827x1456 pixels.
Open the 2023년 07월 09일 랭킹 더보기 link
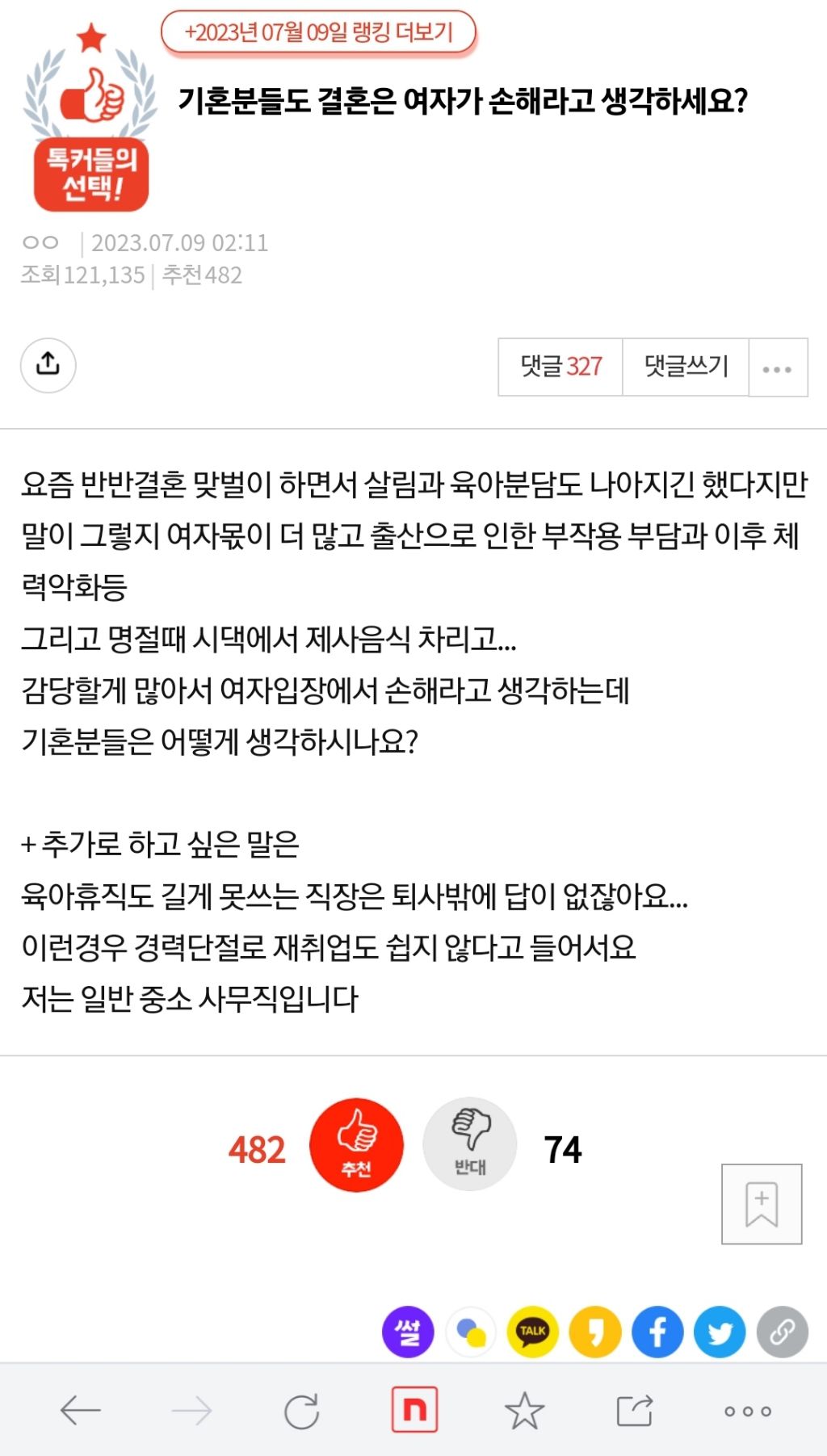tap(318, 32)
